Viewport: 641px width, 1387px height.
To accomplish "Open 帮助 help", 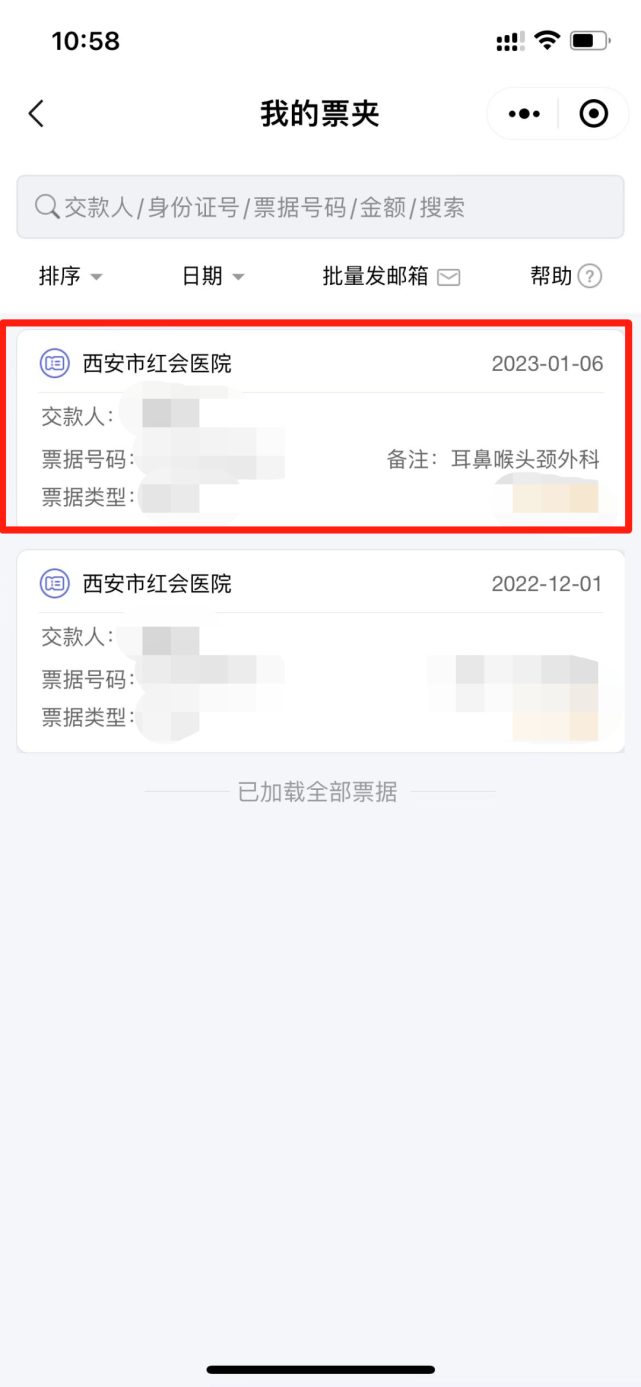I will pos(566,276).
